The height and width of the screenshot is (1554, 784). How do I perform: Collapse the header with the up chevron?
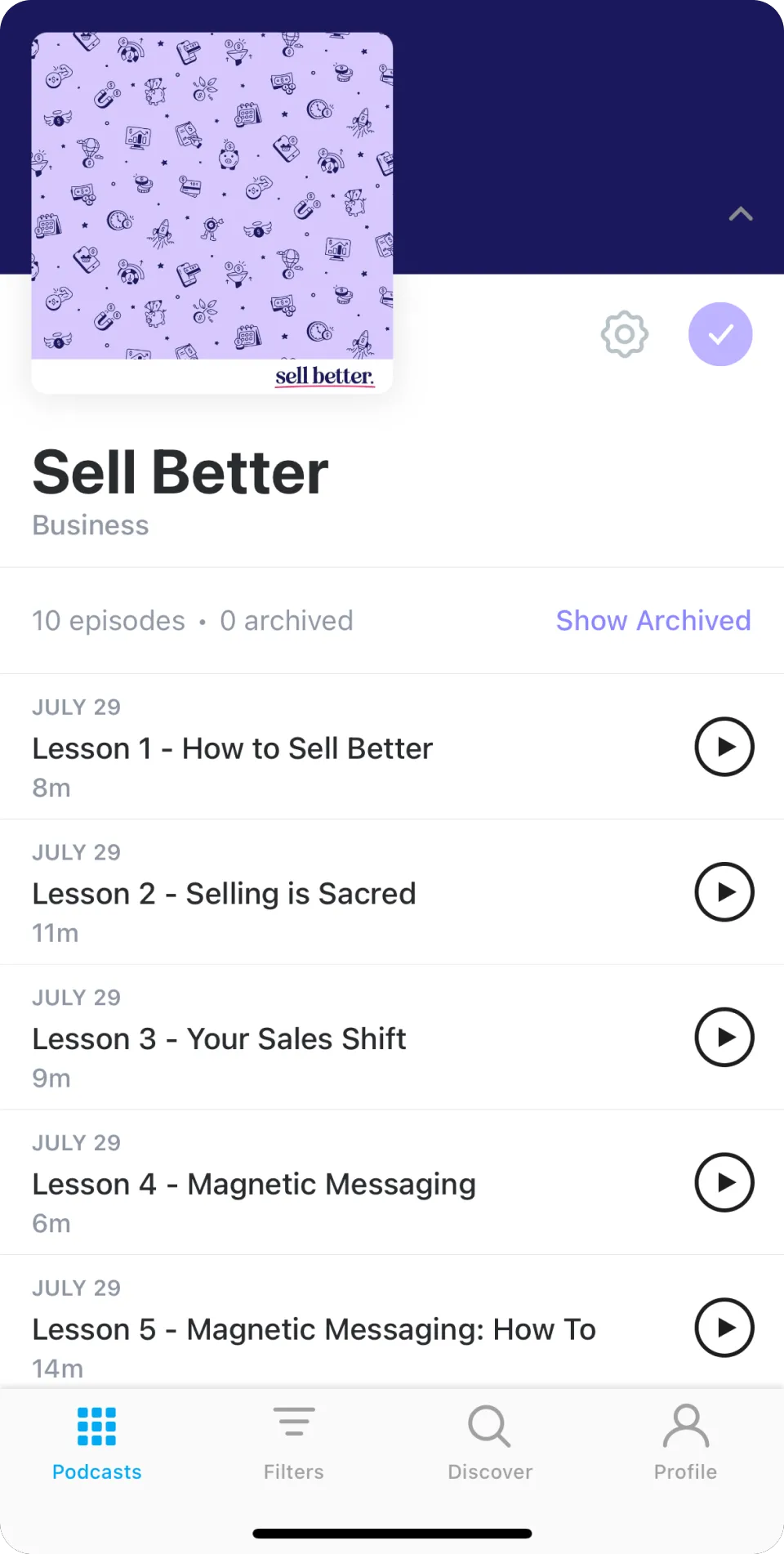point(741,214)
